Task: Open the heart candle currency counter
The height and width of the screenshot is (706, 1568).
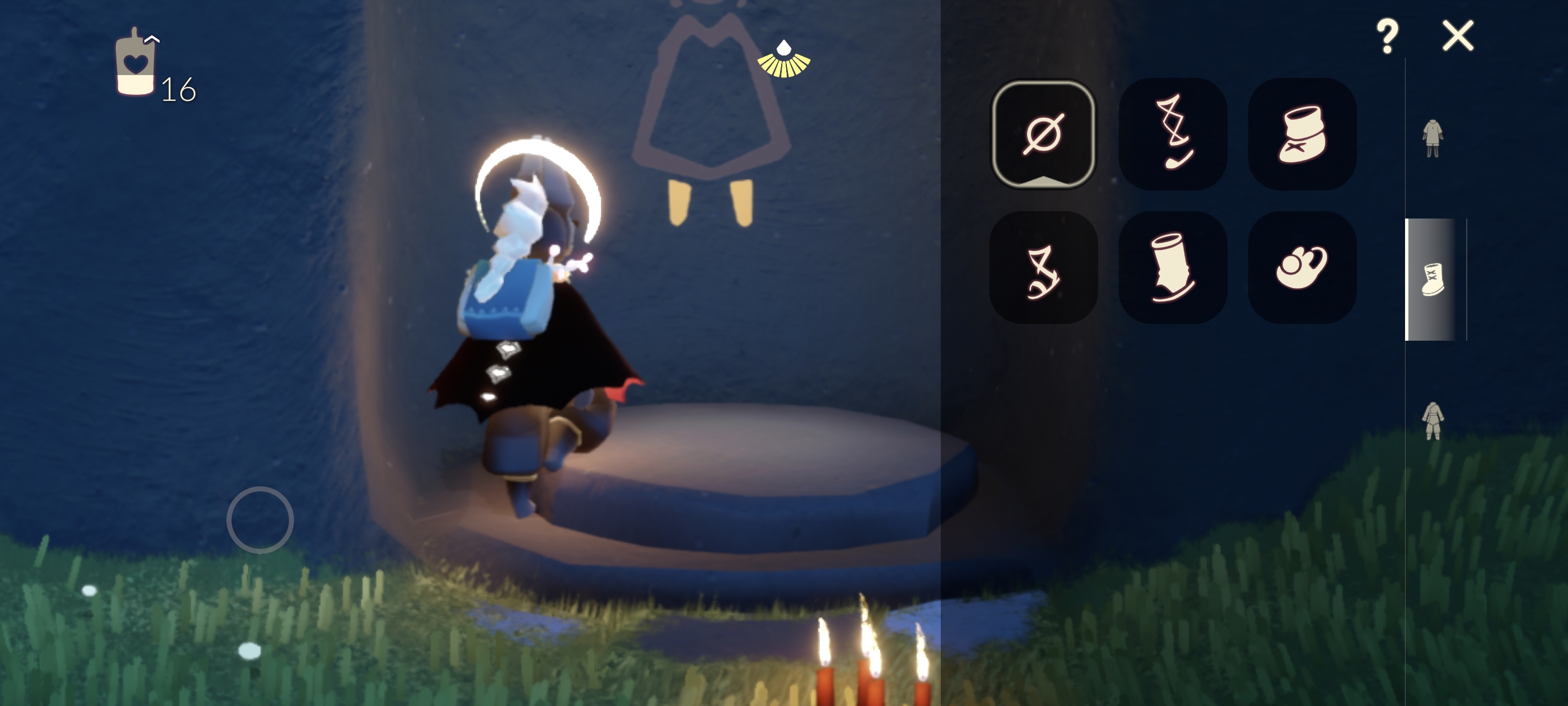Action: (x=136, y=64)
